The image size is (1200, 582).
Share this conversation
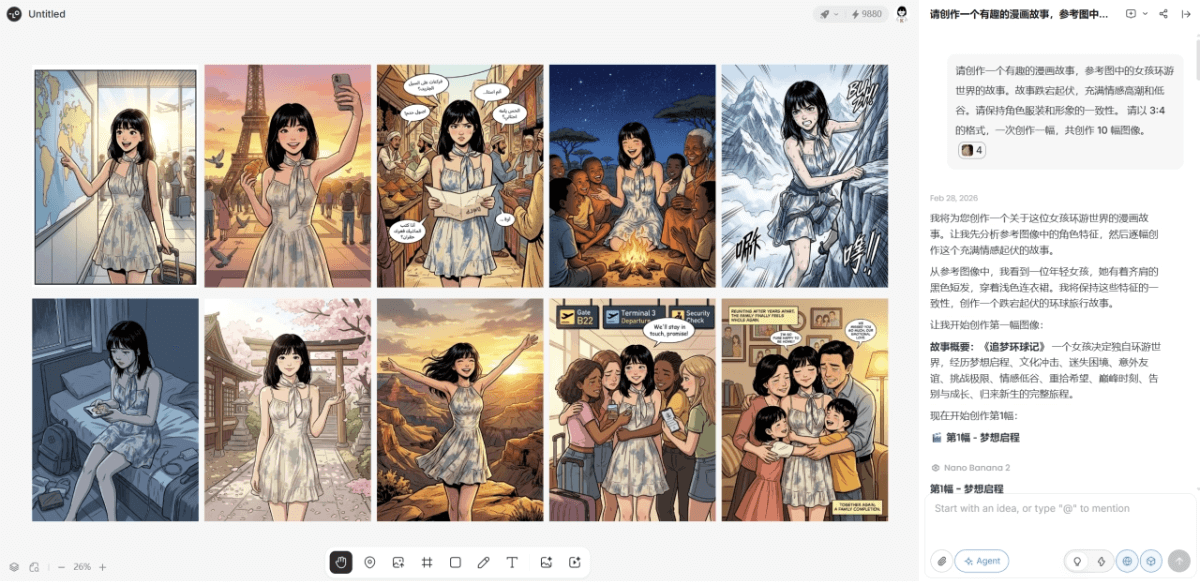1163,14
